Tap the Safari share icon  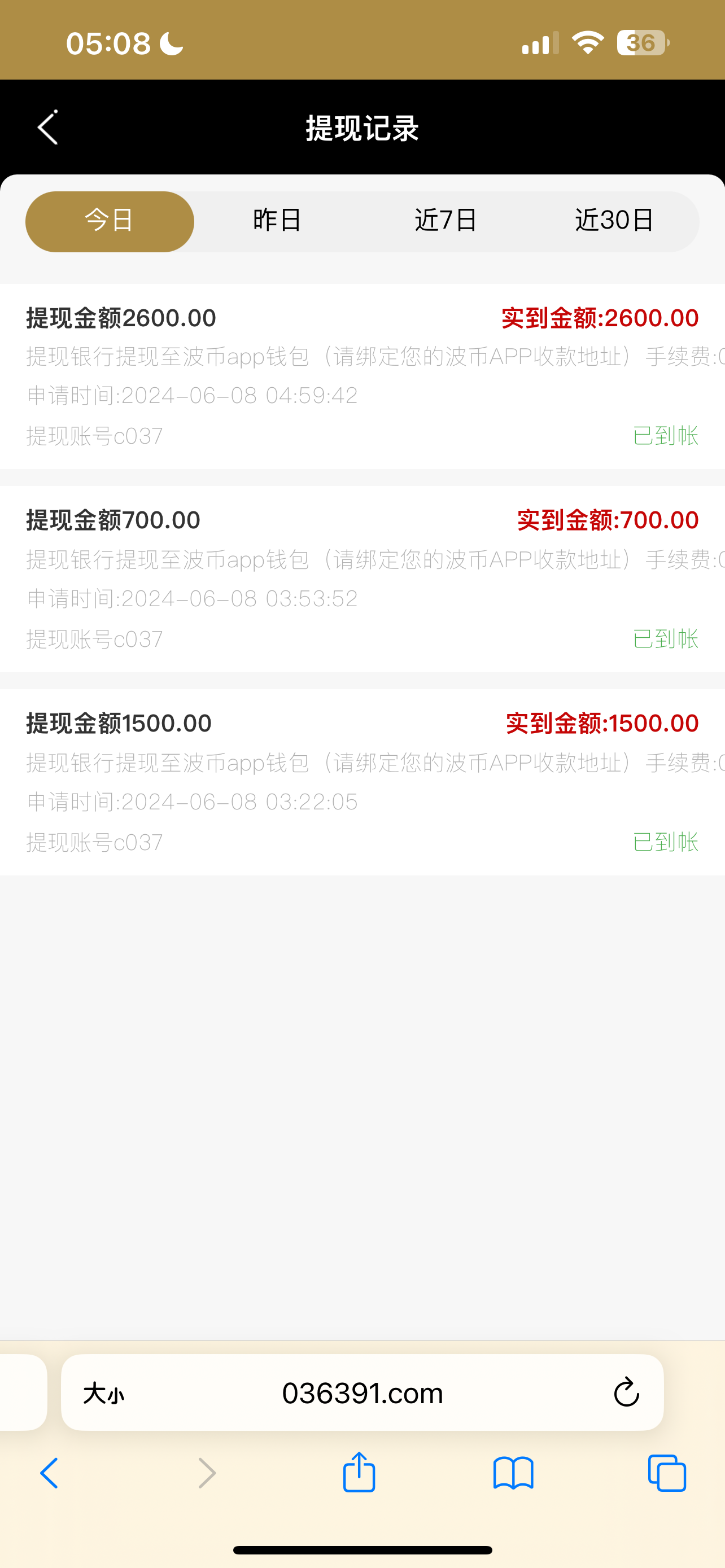[x=359, y=1474]
